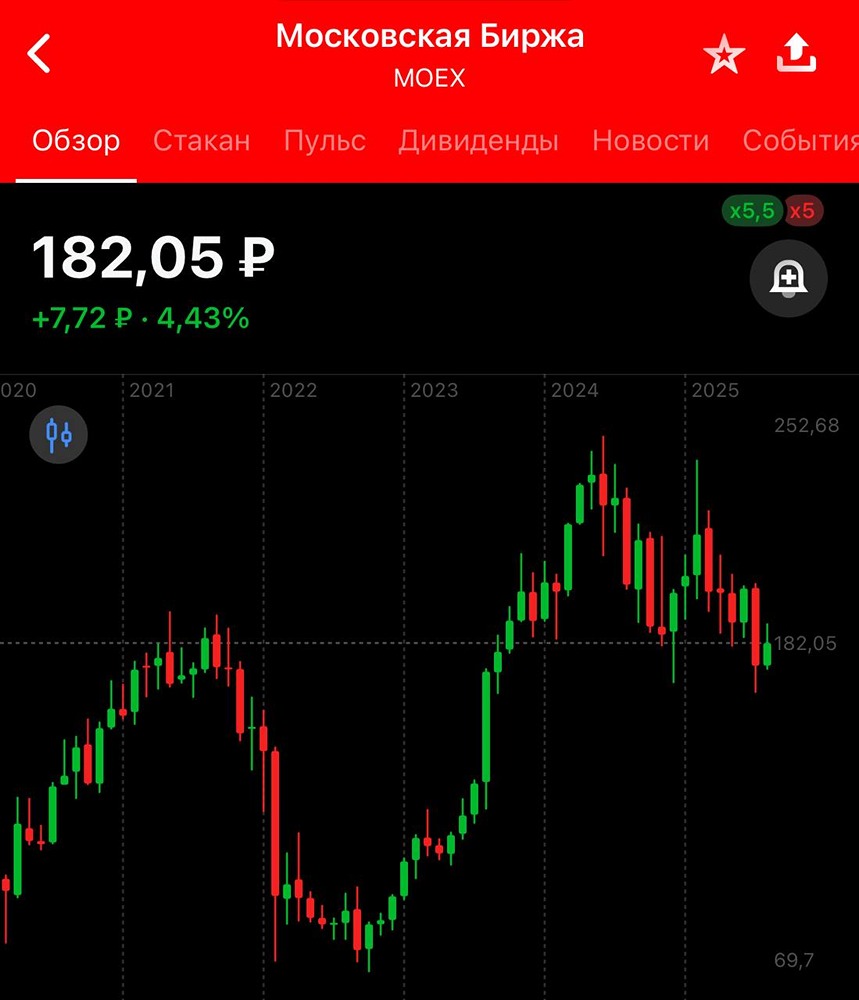
Task: Switch to the Обзор tab
Action: (76, 141)
